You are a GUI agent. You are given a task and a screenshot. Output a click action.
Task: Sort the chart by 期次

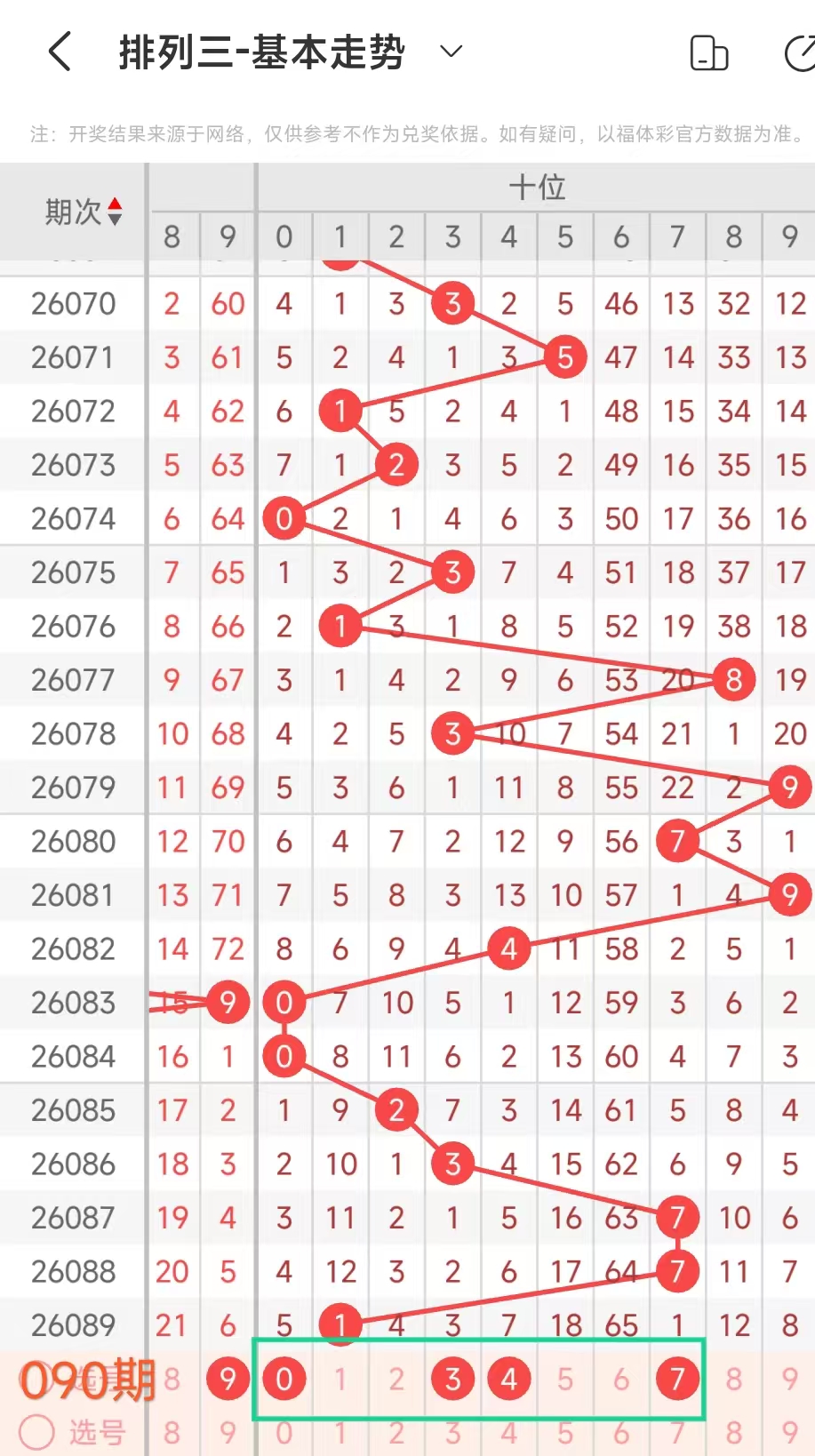tap(83, 212)
